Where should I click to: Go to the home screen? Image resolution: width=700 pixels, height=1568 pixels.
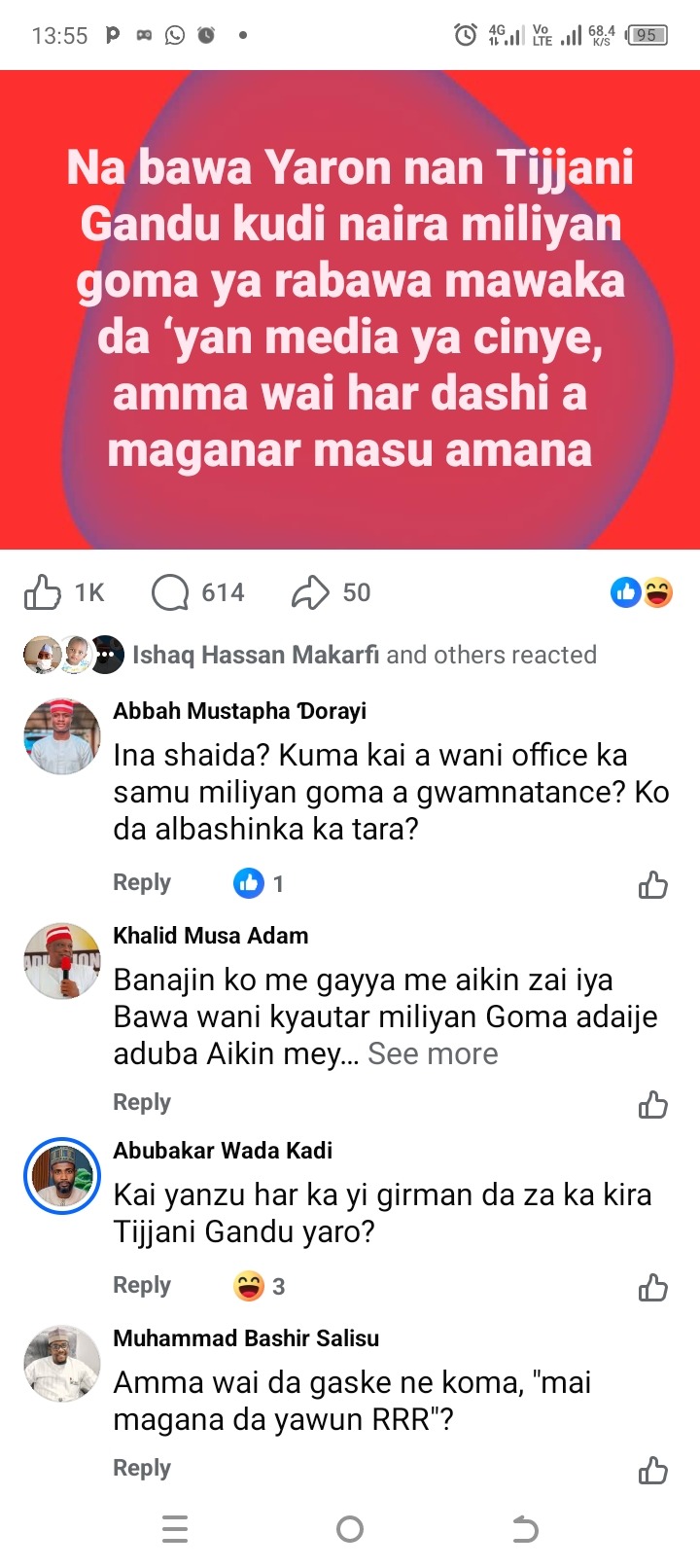(350, 1529)
